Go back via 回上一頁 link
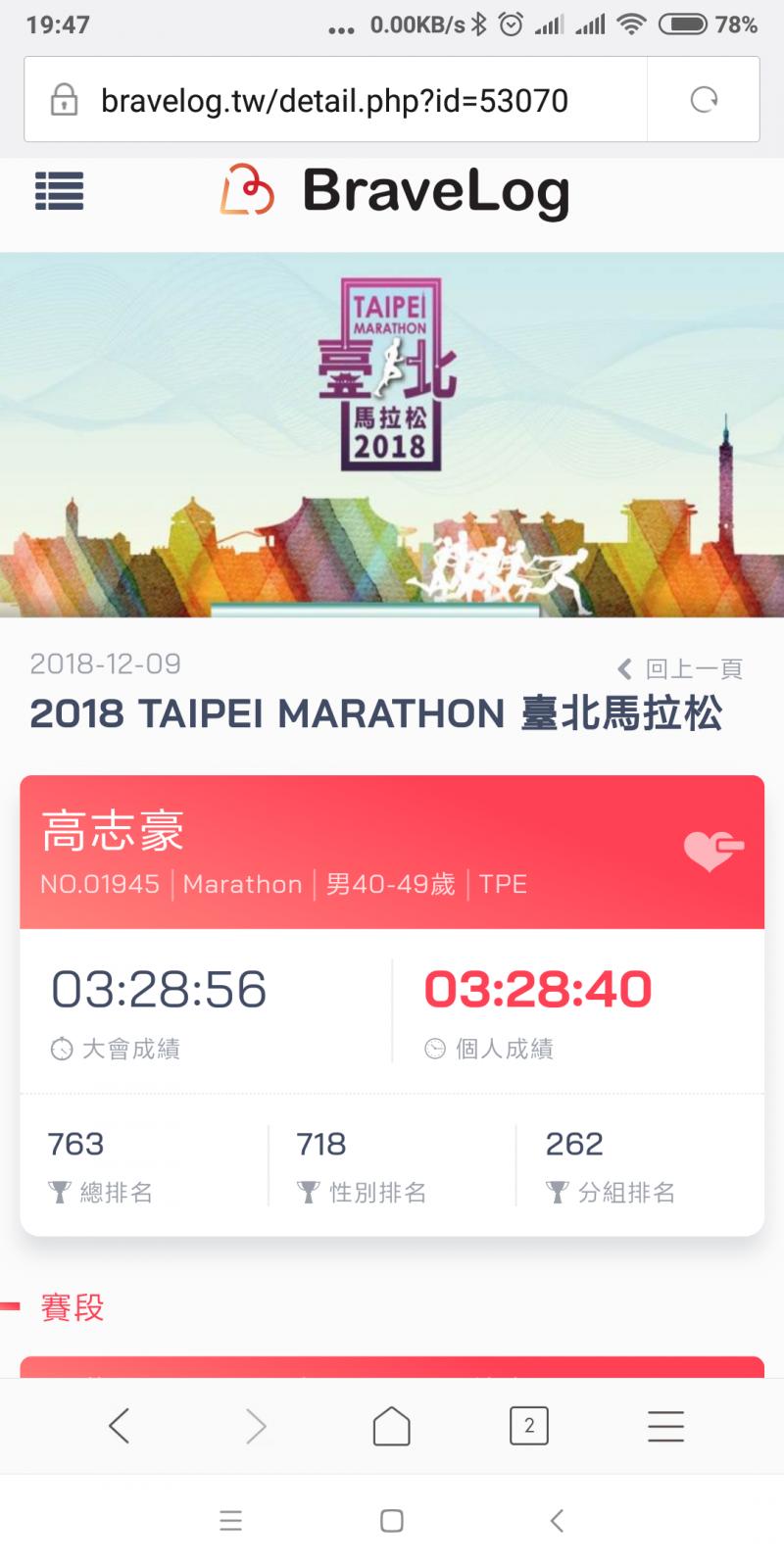This screenshot has width=784, height=1568. [681, 669]
